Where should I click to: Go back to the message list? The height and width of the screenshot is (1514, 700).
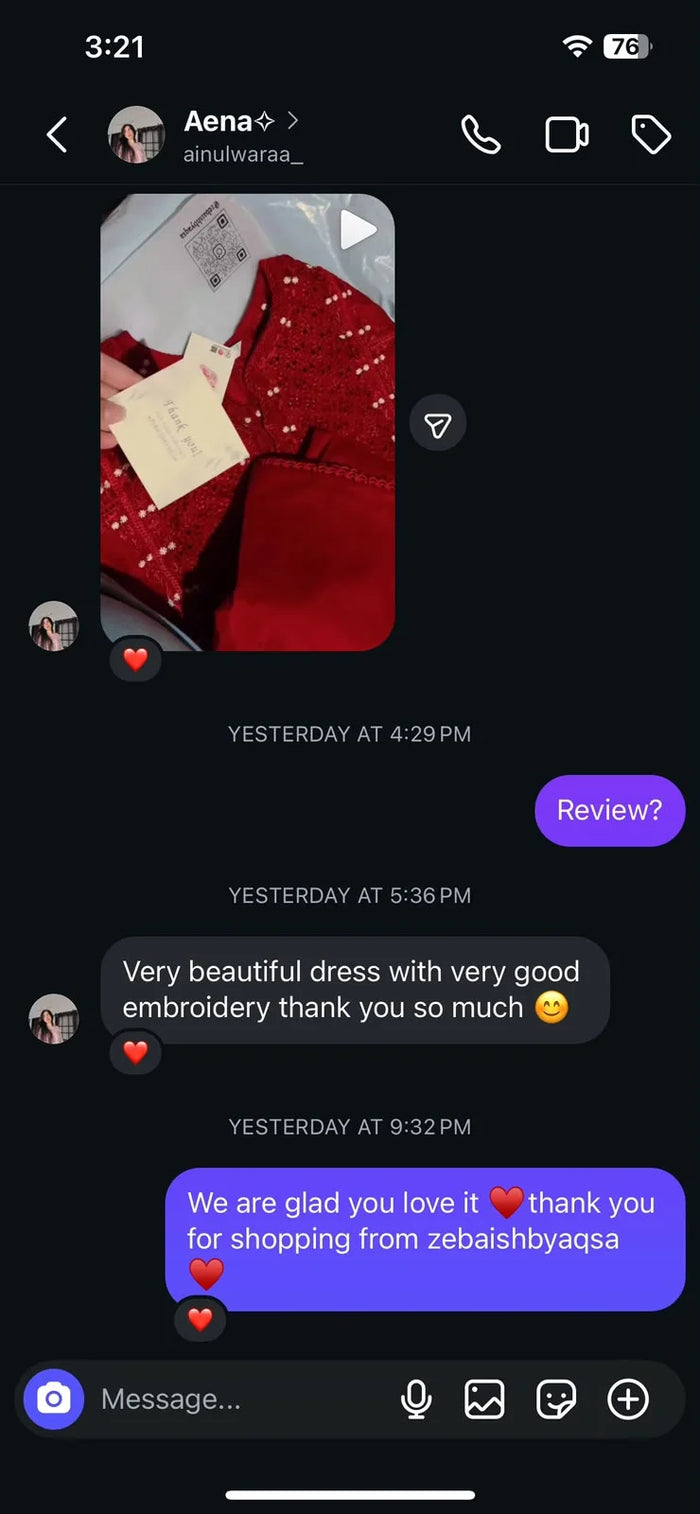pos(57,134)
